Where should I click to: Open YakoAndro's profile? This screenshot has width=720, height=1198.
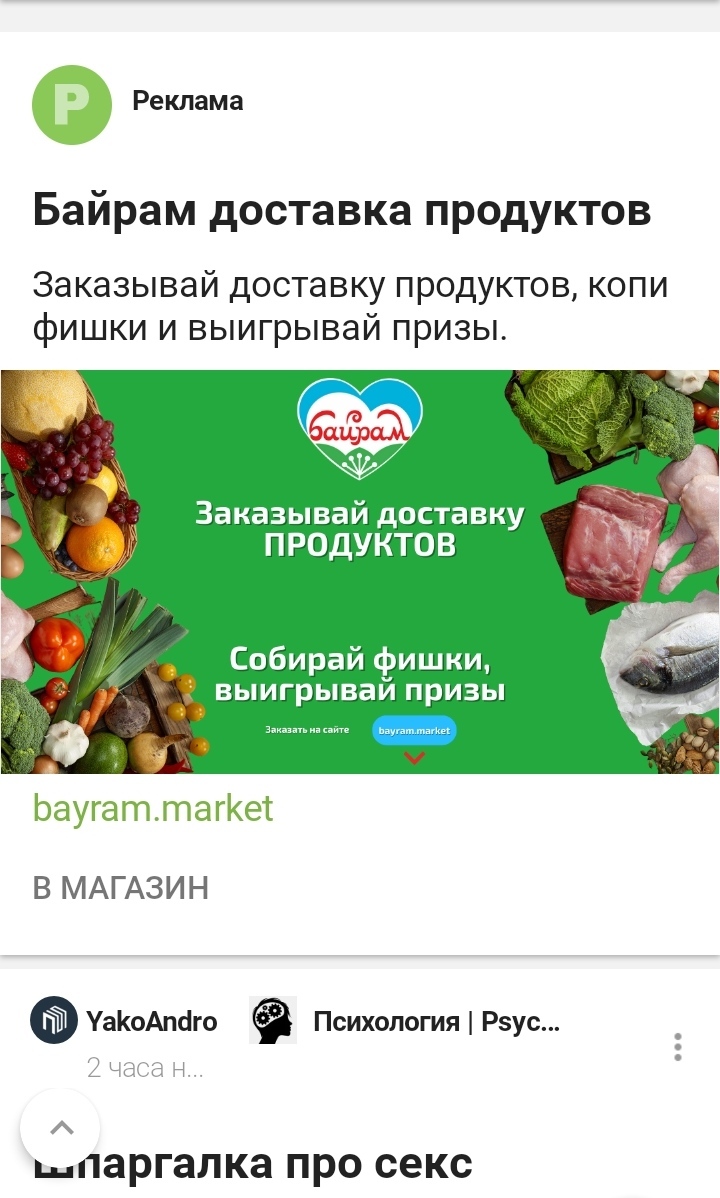point(151,1021)
